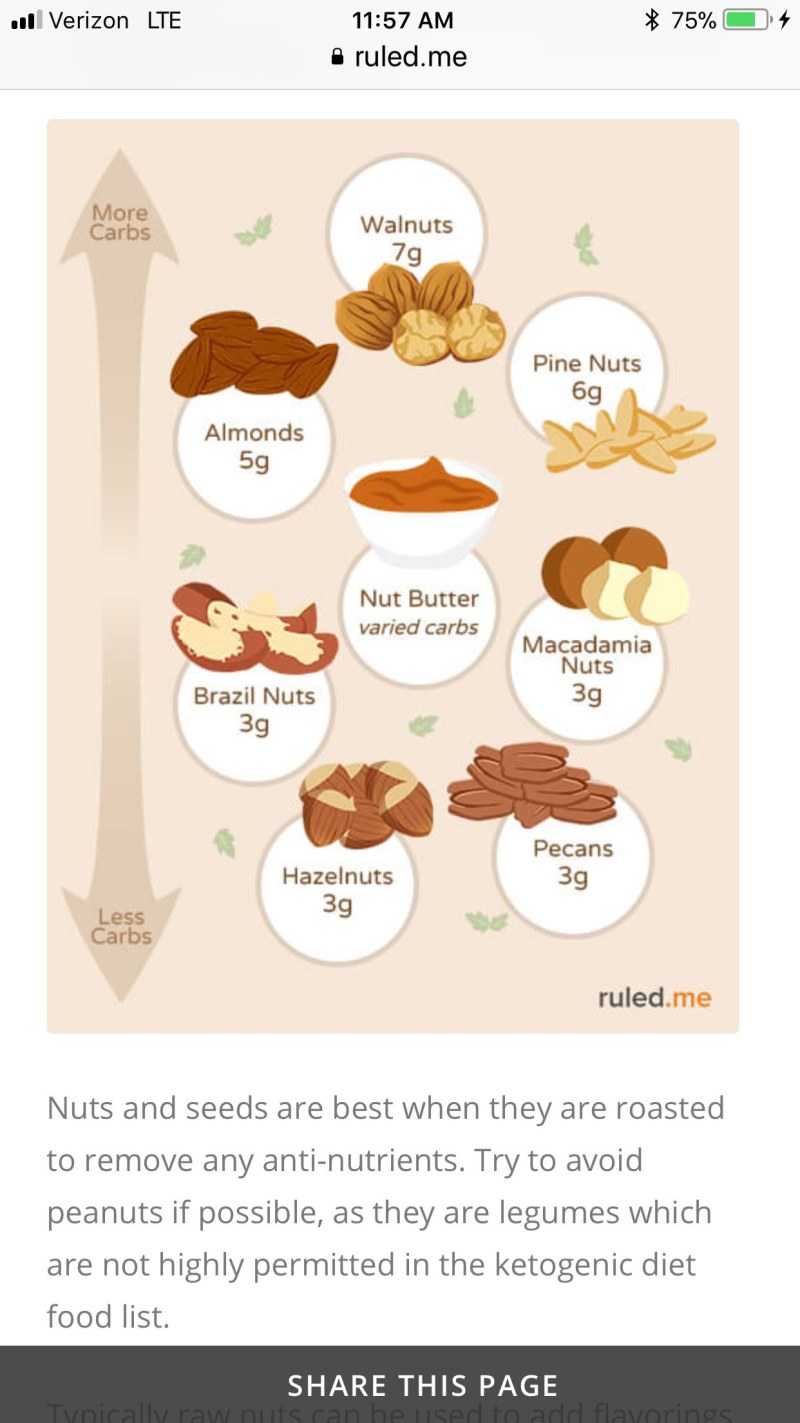Open the keto nuts infographic image
This screenshot has width=800, height=1423.
(392, 575)
